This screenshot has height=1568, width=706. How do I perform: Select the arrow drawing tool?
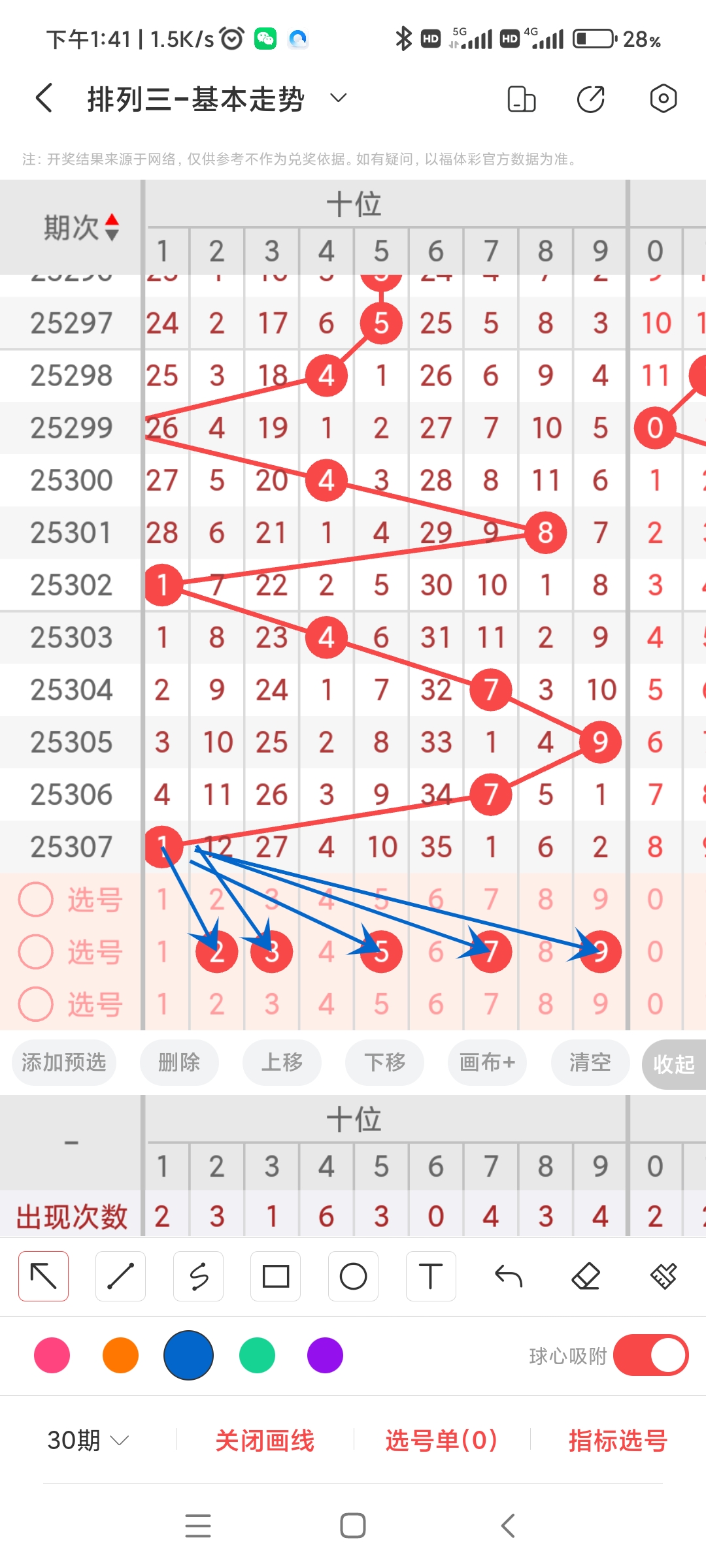click(x=43, y=1275)
